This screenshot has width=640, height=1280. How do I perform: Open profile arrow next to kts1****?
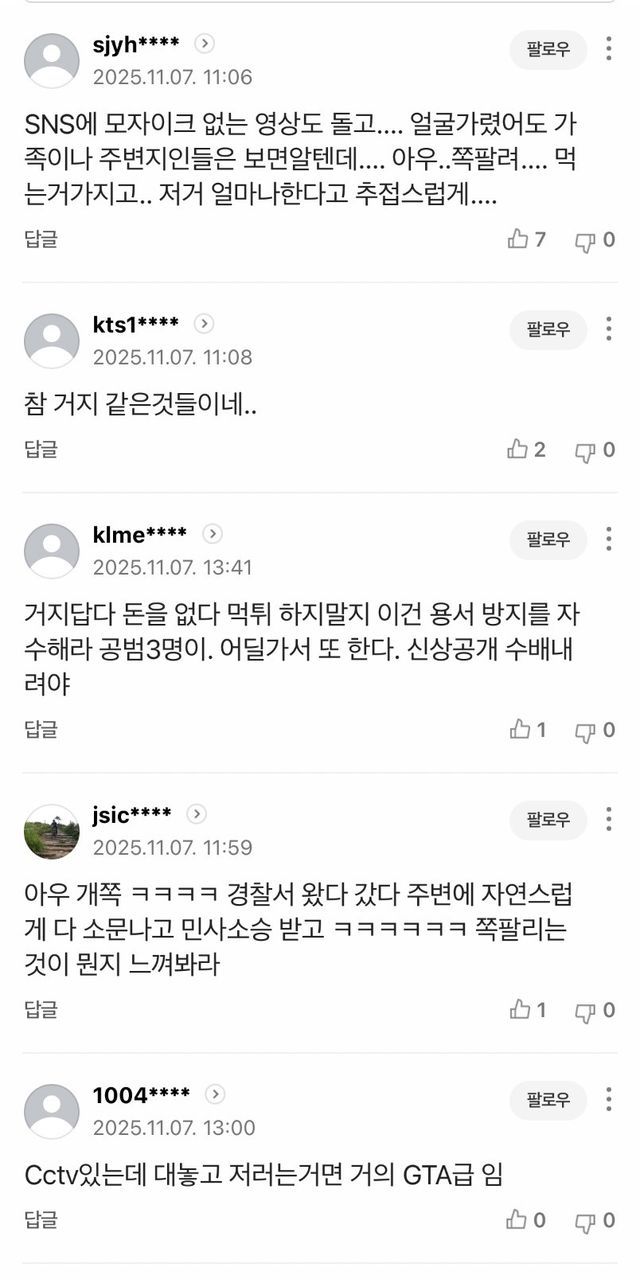[x=204, y=323]
